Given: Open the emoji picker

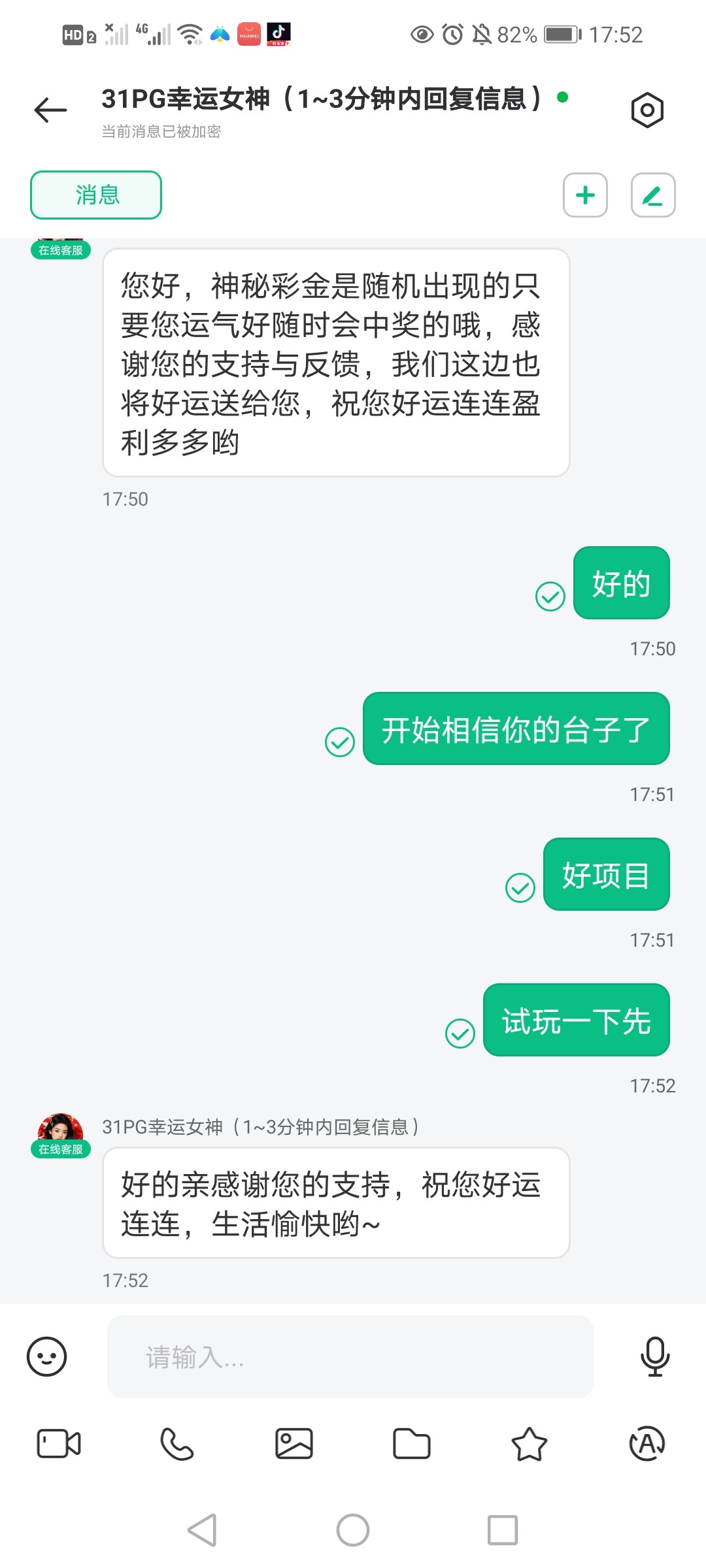Looking at the screenshot, I should click(x=46, y=1357).
